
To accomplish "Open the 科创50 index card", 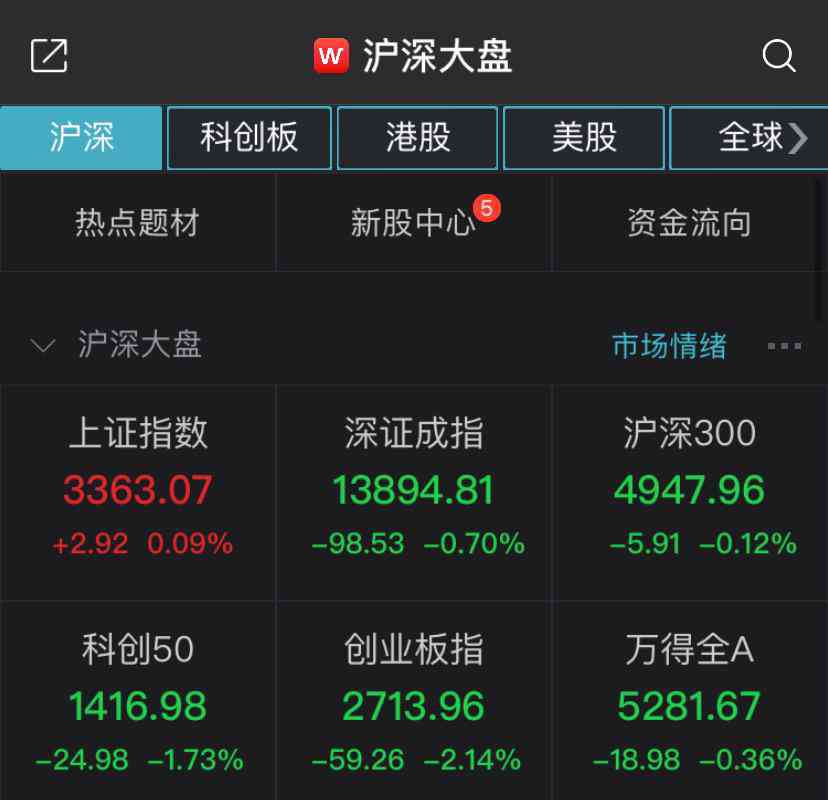I will click(138, 705).
